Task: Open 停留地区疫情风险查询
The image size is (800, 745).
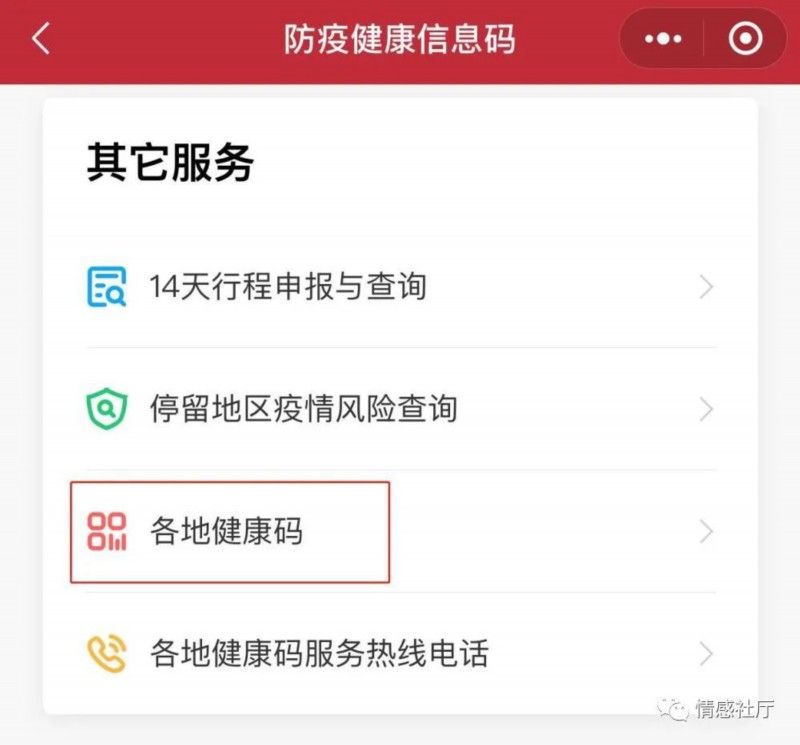Action: [400, 409]
